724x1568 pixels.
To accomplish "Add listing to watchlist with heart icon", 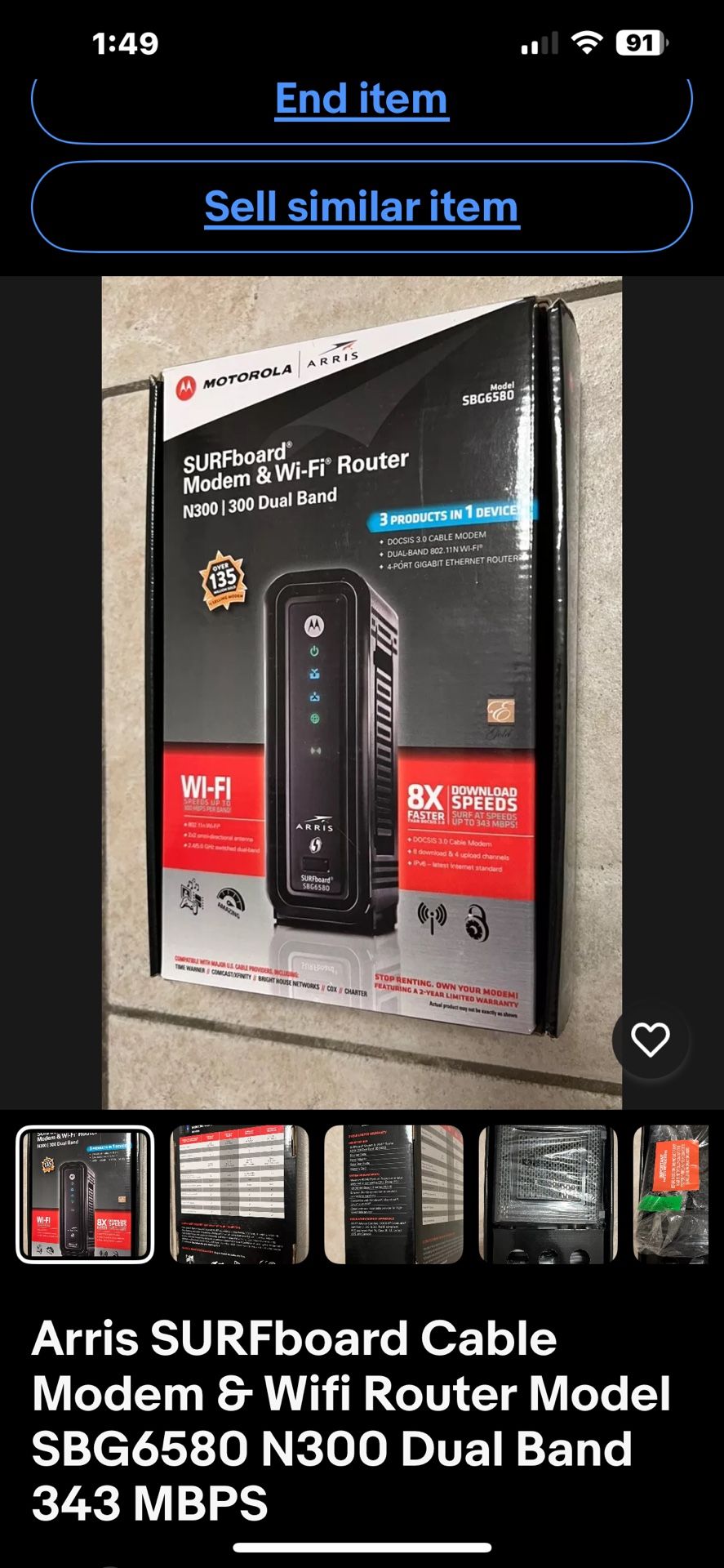I will (x=650, y=1039).
